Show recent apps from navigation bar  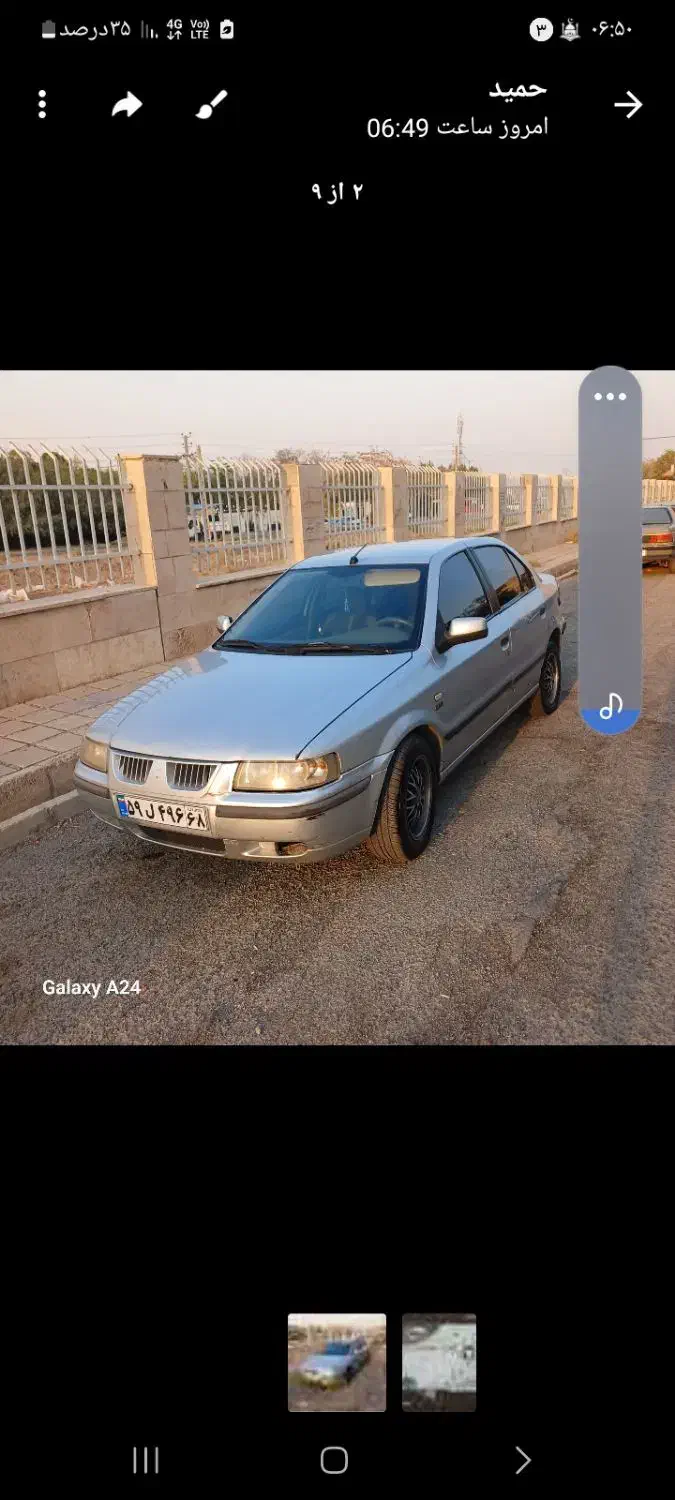(x=146, y=1461)
